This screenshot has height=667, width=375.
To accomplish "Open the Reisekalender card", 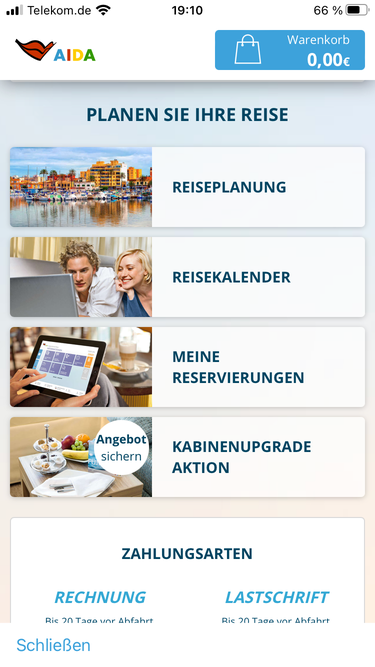I will (188, 277).
